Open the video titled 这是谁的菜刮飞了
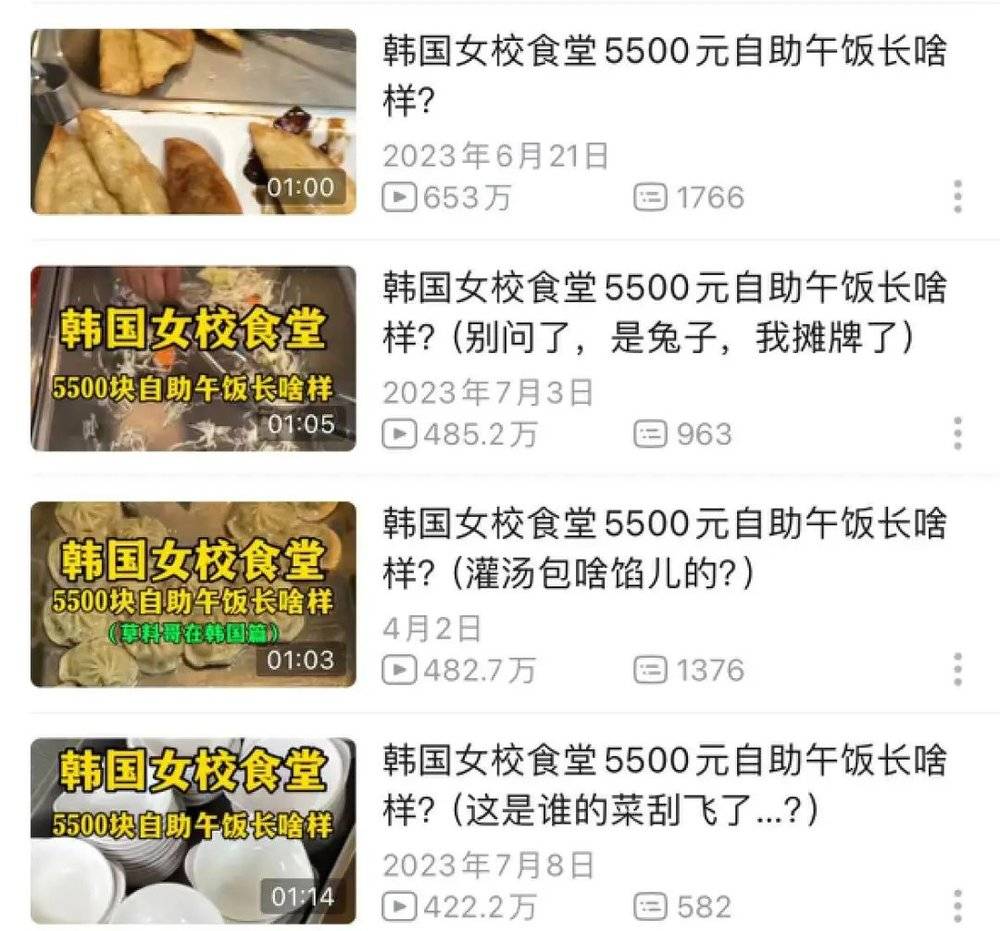Screen dimensions: 1000x931 pyautogui.click(x=663, y=785)
